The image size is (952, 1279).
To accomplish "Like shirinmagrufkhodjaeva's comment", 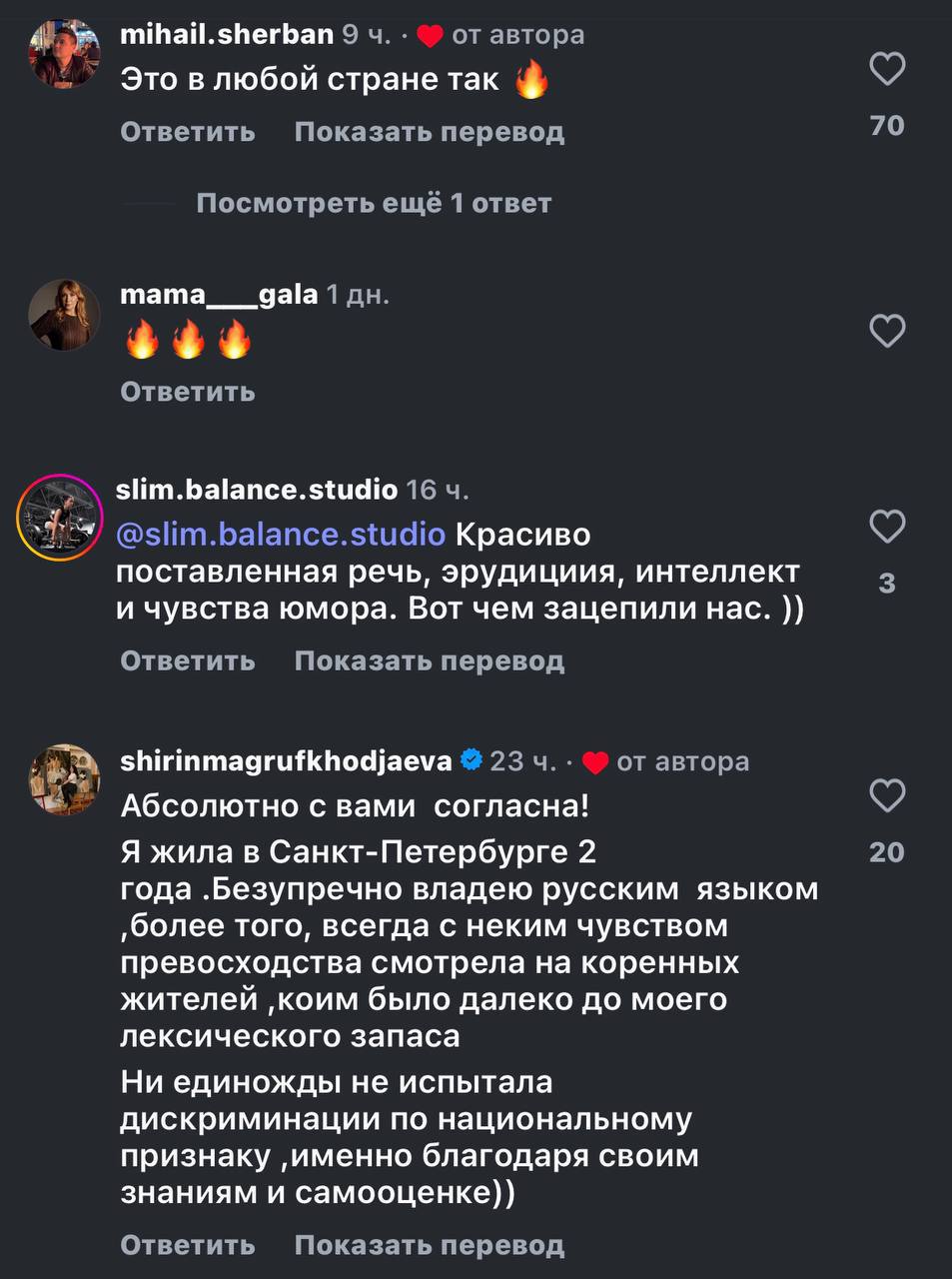I will [x=887, y=796].
